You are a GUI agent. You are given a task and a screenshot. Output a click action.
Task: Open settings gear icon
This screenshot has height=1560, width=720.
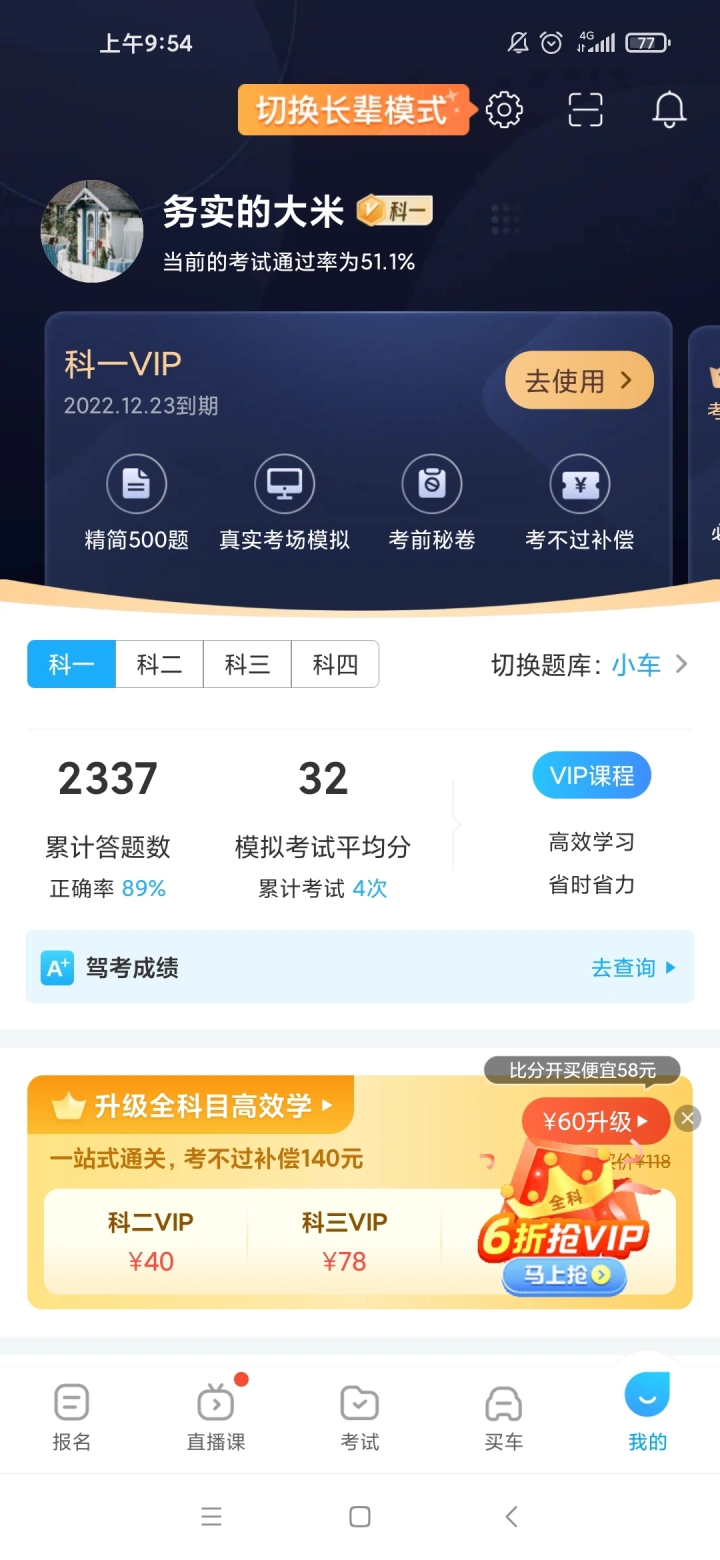coord(504,110)
